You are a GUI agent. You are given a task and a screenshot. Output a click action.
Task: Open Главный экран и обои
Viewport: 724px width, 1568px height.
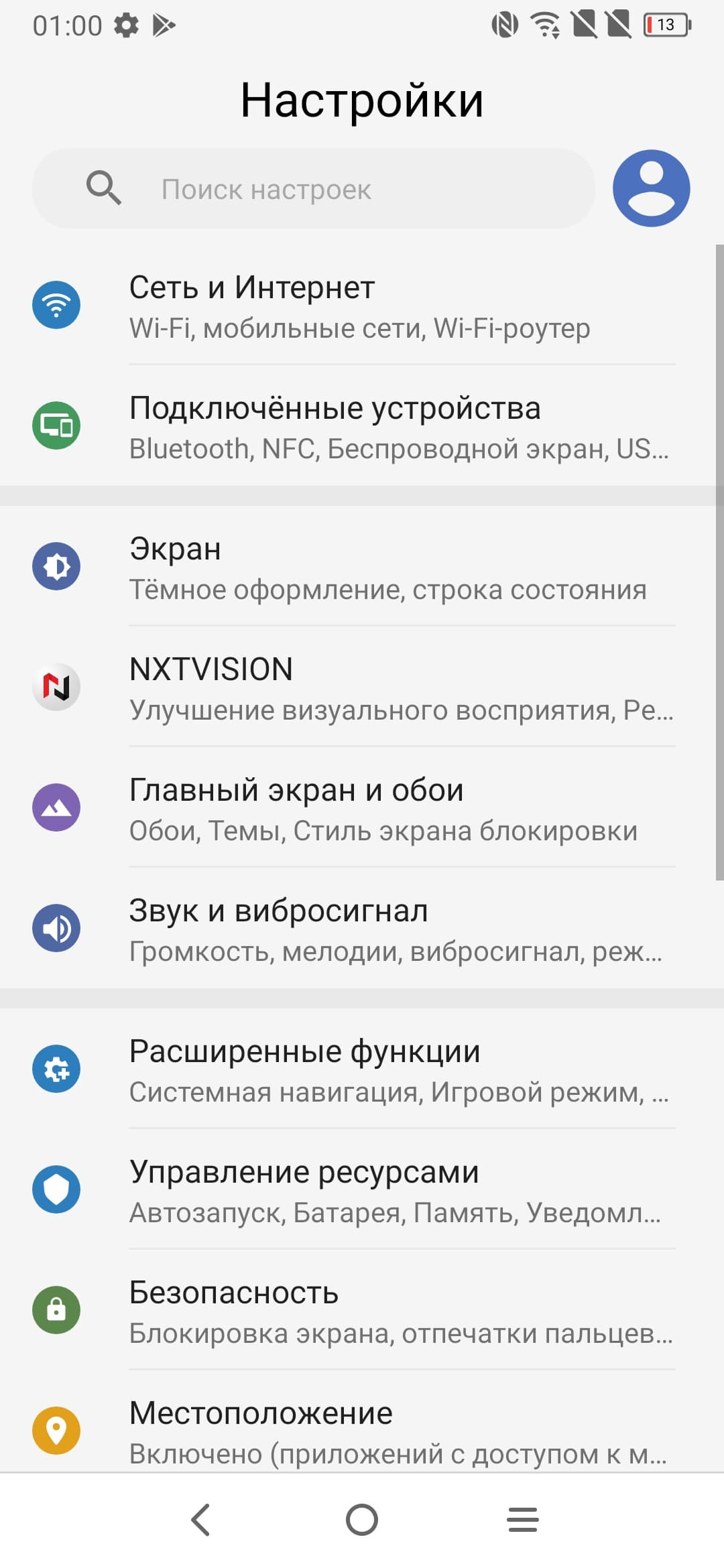pos(362,809)
